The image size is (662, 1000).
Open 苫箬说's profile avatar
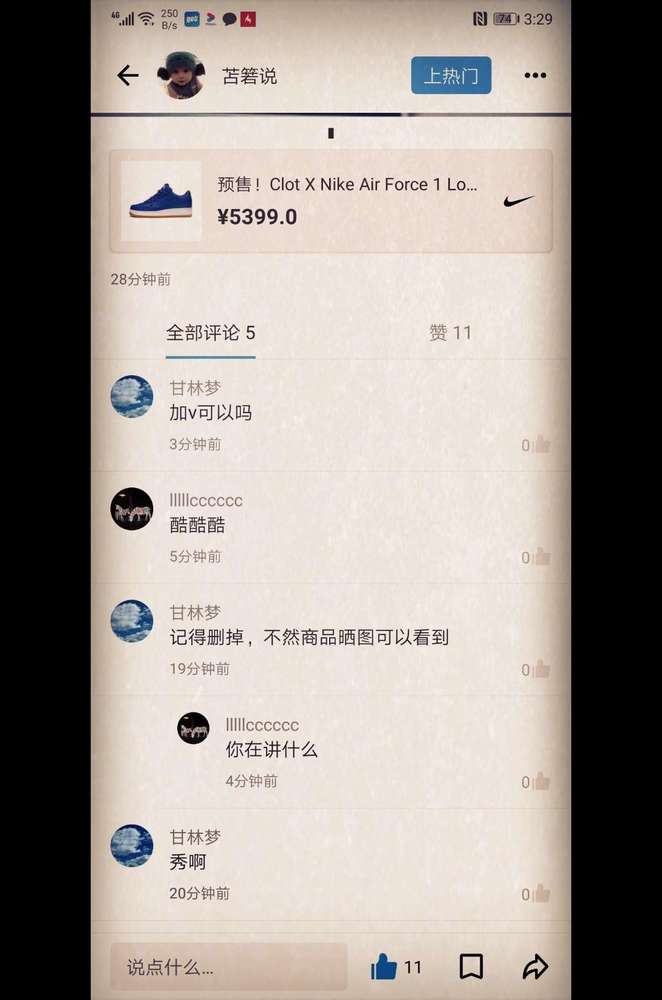pyautogui.click(x=181, y=75)
